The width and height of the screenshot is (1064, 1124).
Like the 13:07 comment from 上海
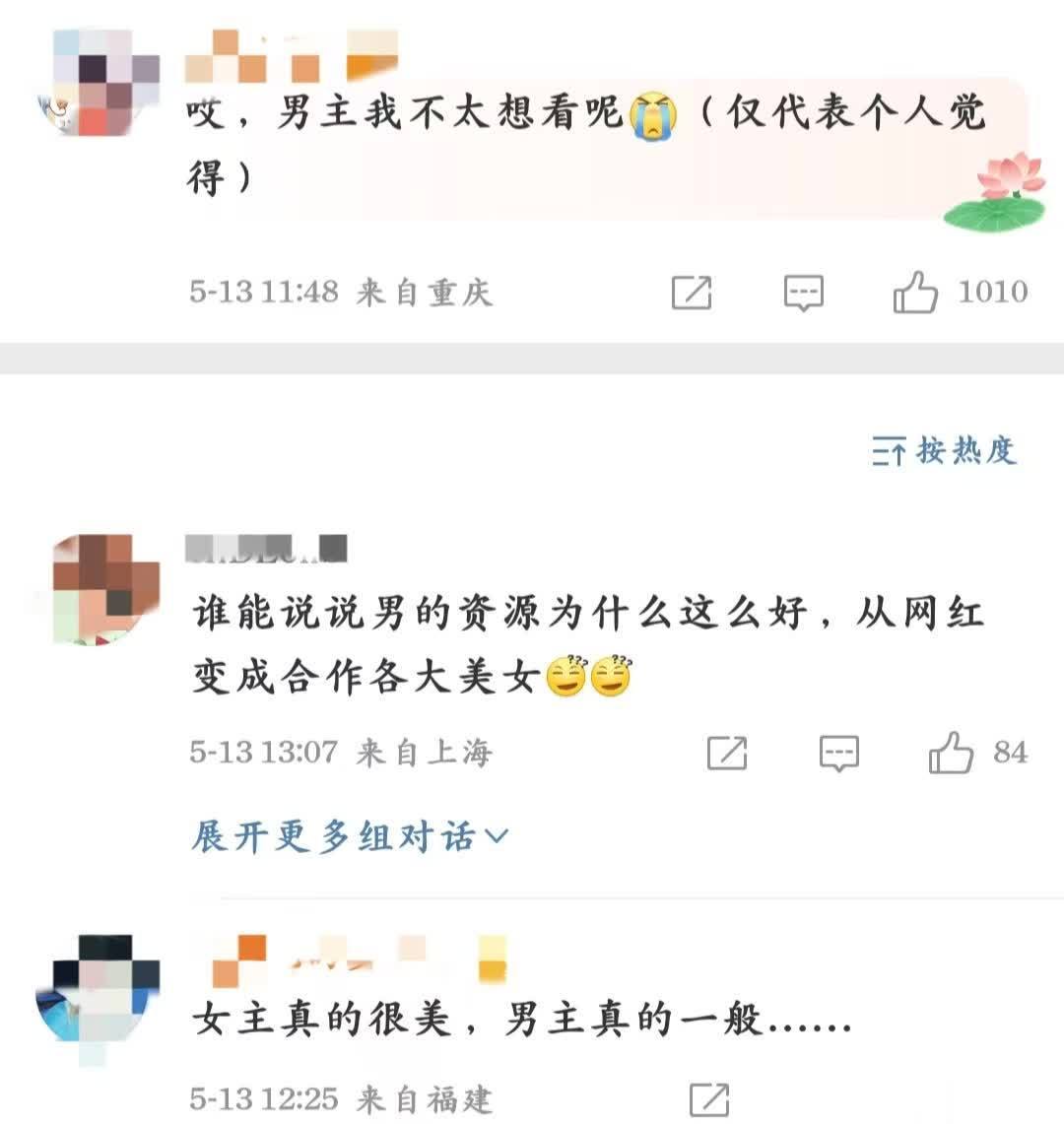pyautogui.click(x=951, y=753)
